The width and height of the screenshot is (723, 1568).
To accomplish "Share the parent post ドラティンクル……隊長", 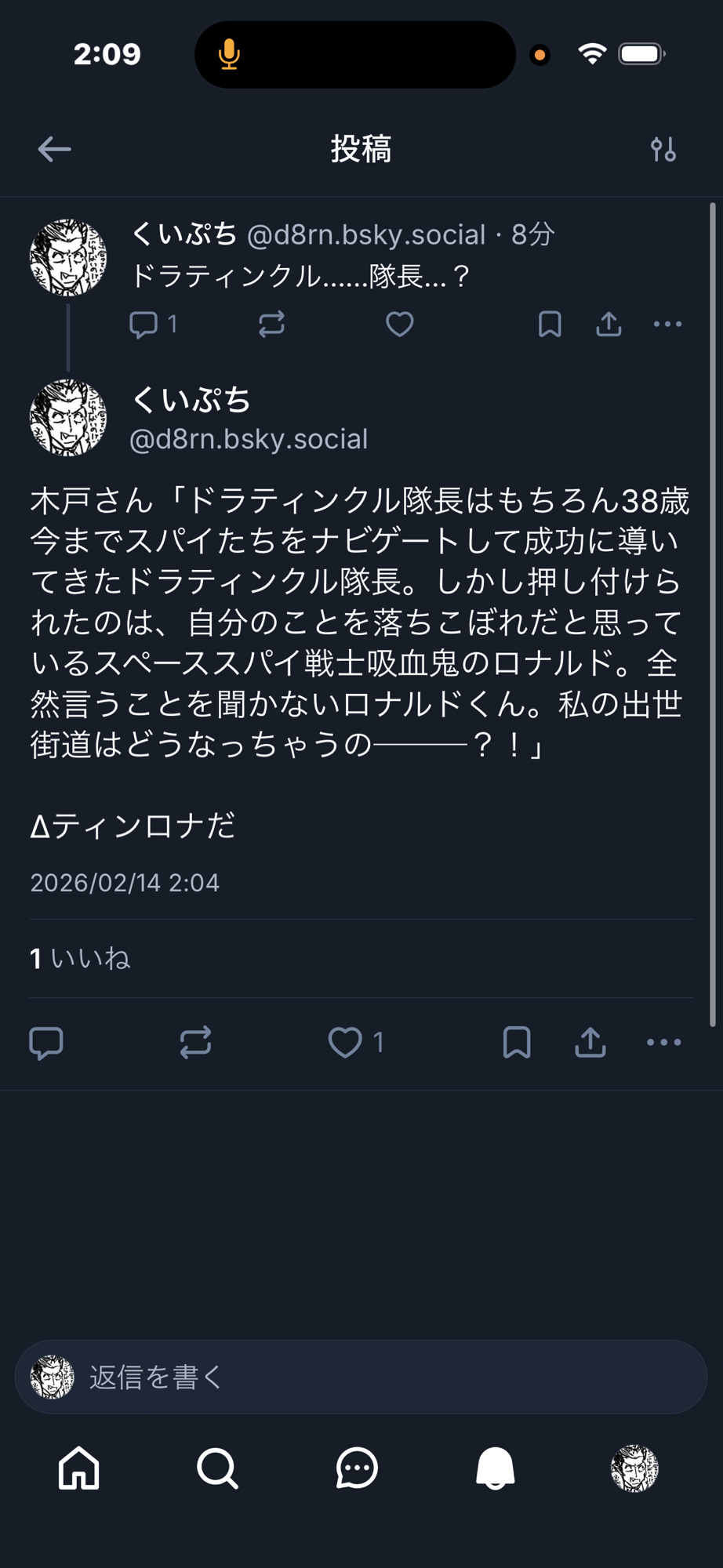I will [609, 324].
